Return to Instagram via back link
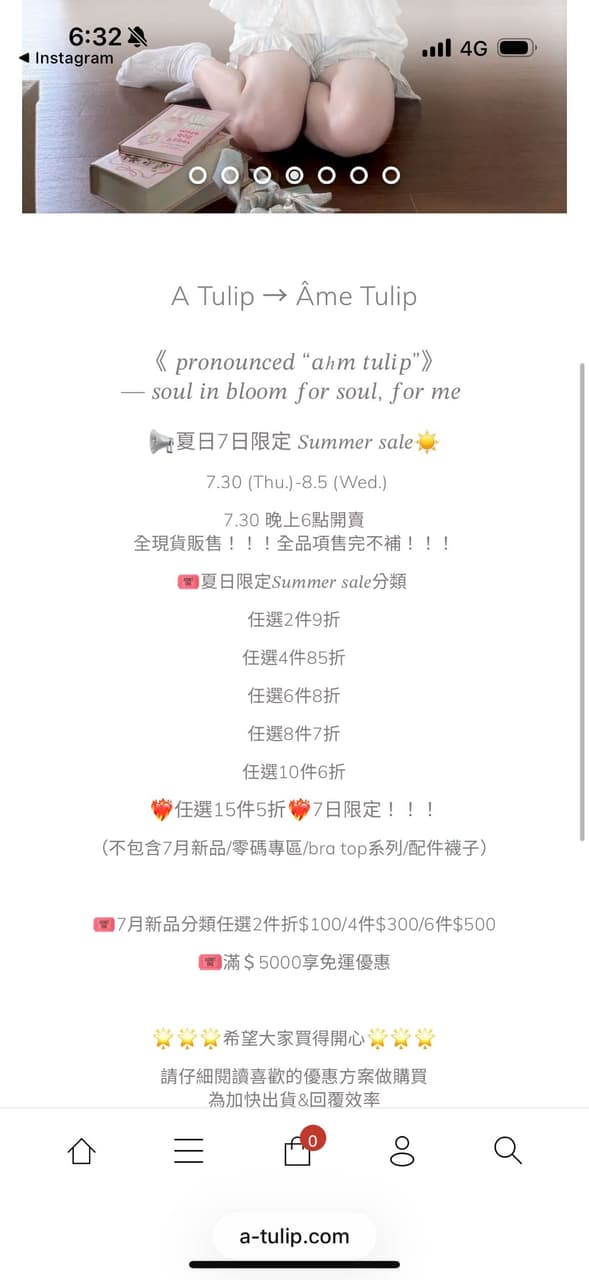 click(66, 58)
